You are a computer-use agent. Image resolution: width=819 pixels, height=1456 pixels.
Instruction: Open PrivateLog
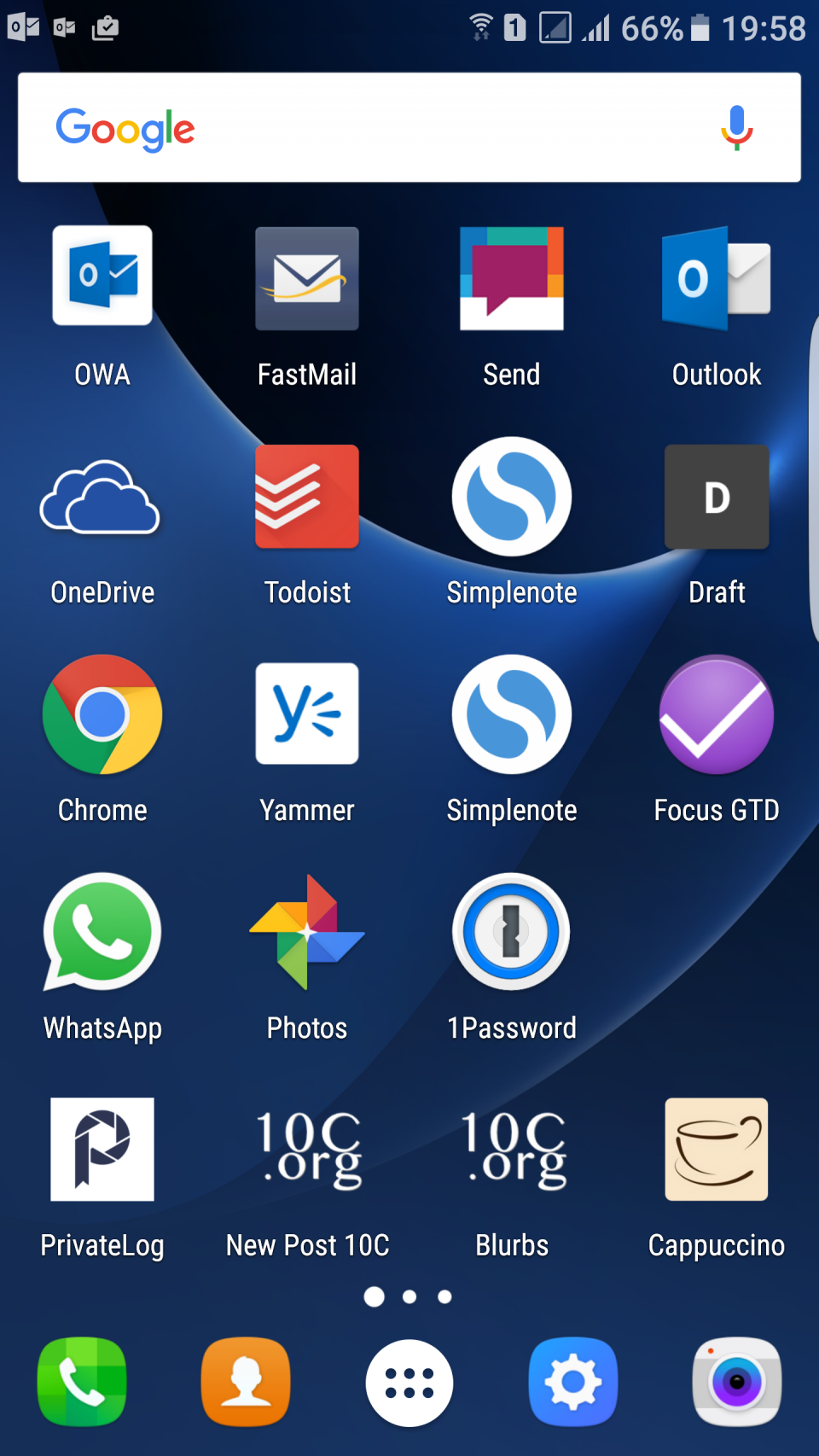pyautogui.click(x=102, y=1150)
